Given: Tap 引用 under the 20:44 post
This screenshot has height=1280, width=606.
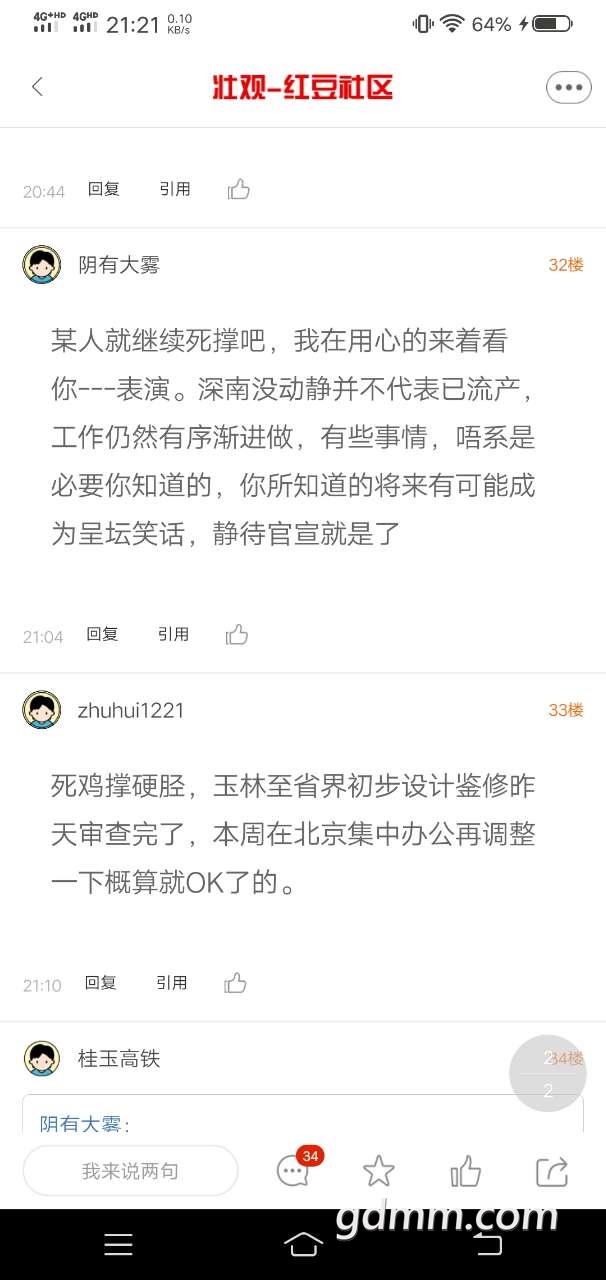Looking at the screenshot, I should click(174, 189).
